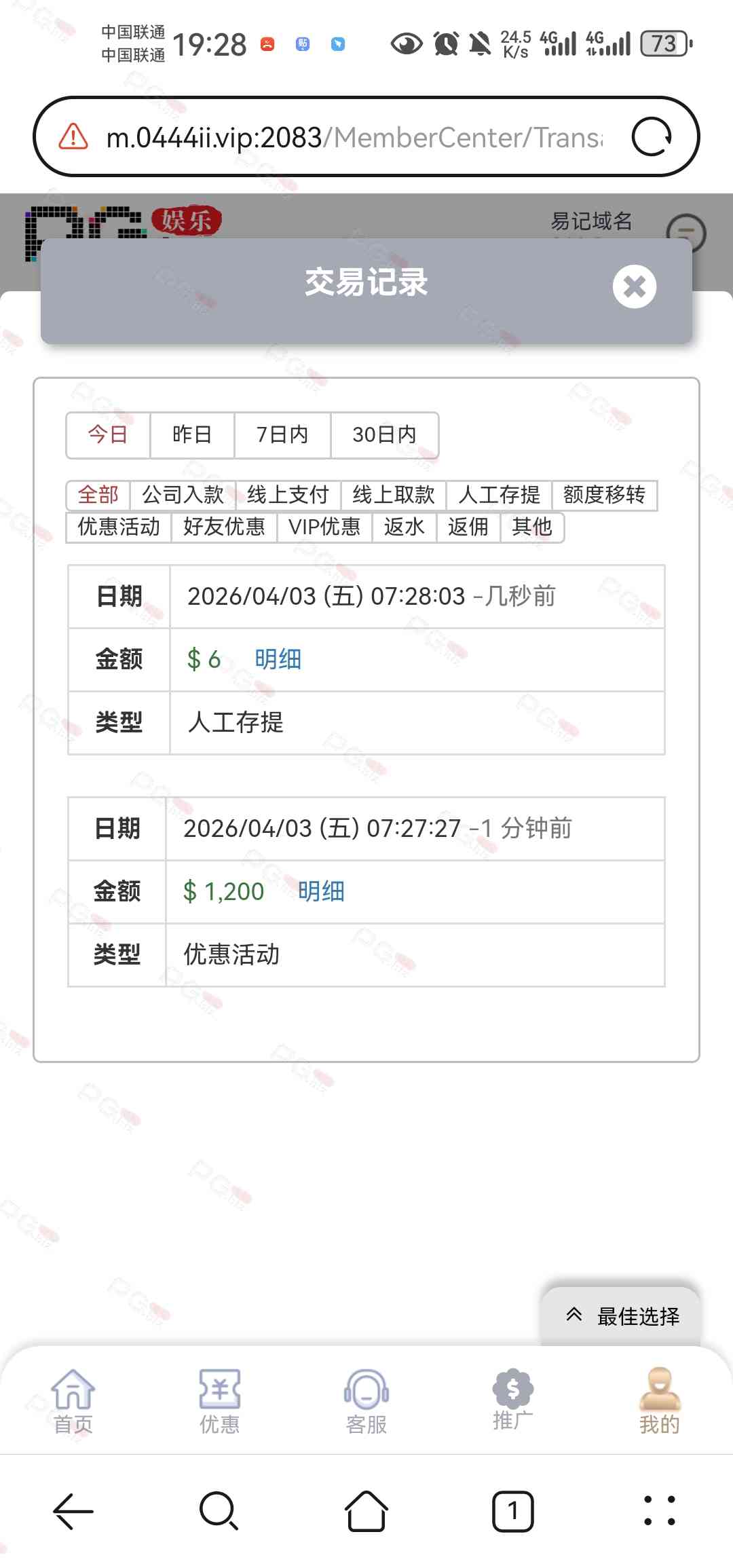Filter by 线上支付
733x1568 pixels.
288,495
